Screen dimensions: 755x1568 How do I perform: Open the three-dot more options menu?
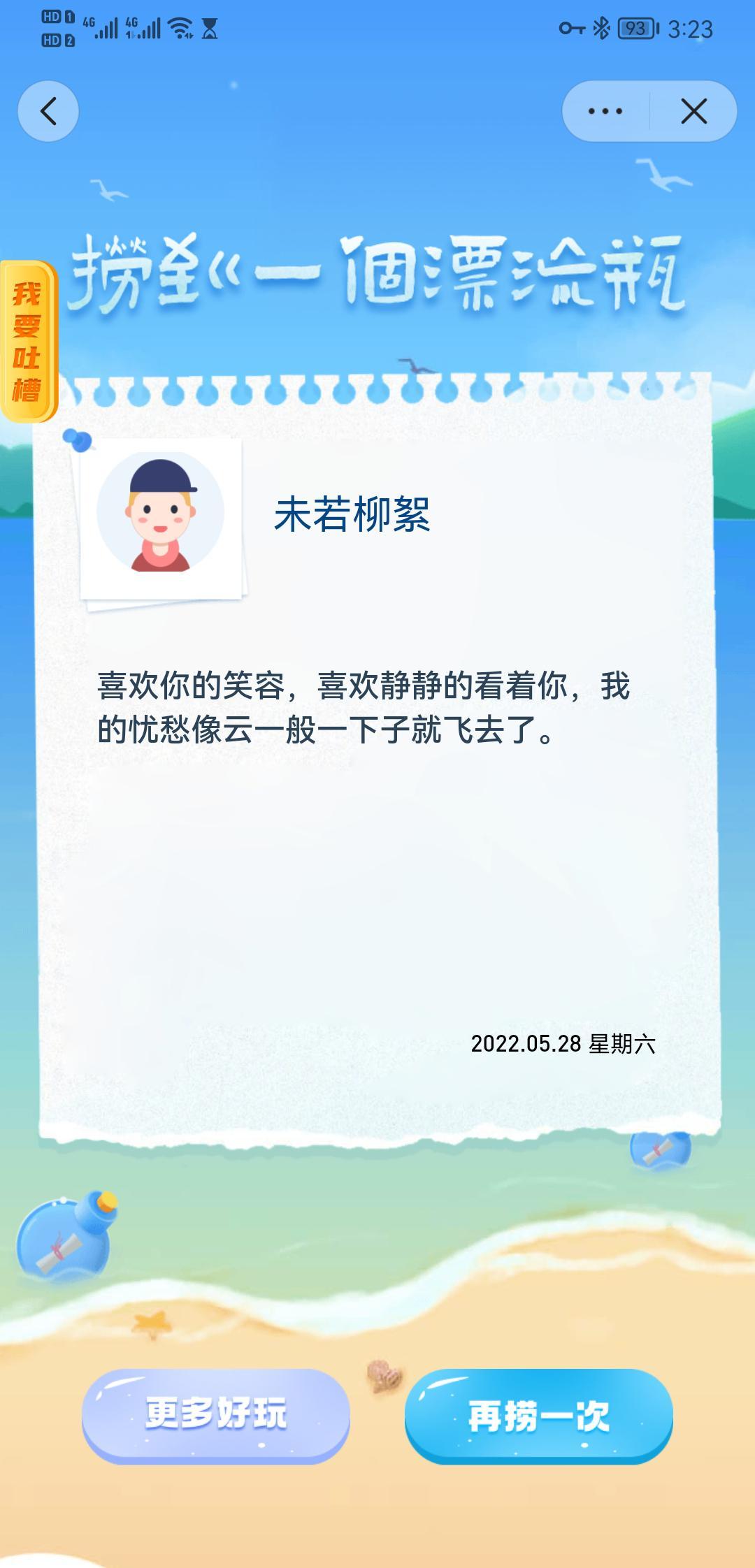click(605, 111)
